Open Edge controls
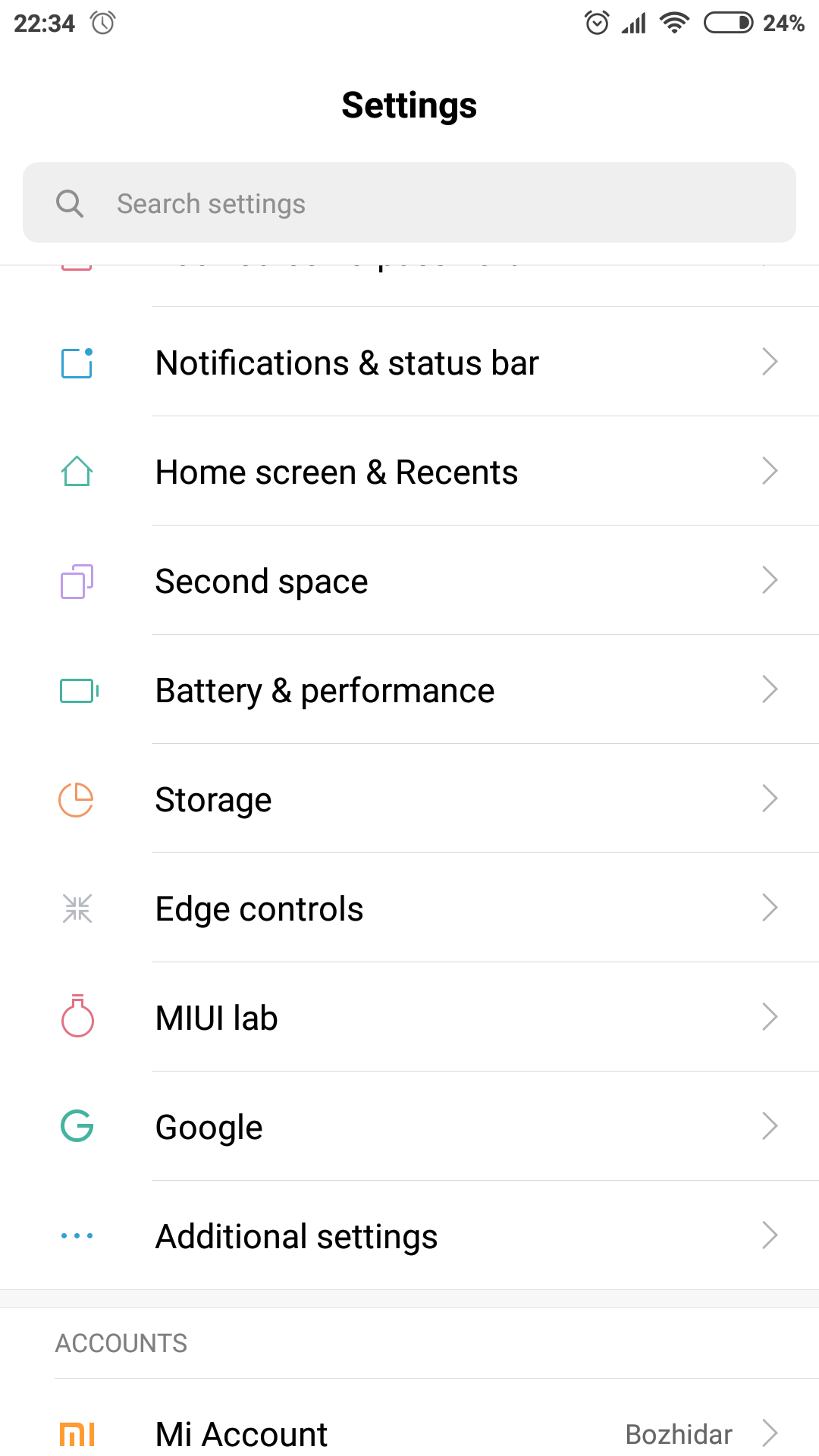The height and width of the screenshot is (1456, 819). coord(409,908)
